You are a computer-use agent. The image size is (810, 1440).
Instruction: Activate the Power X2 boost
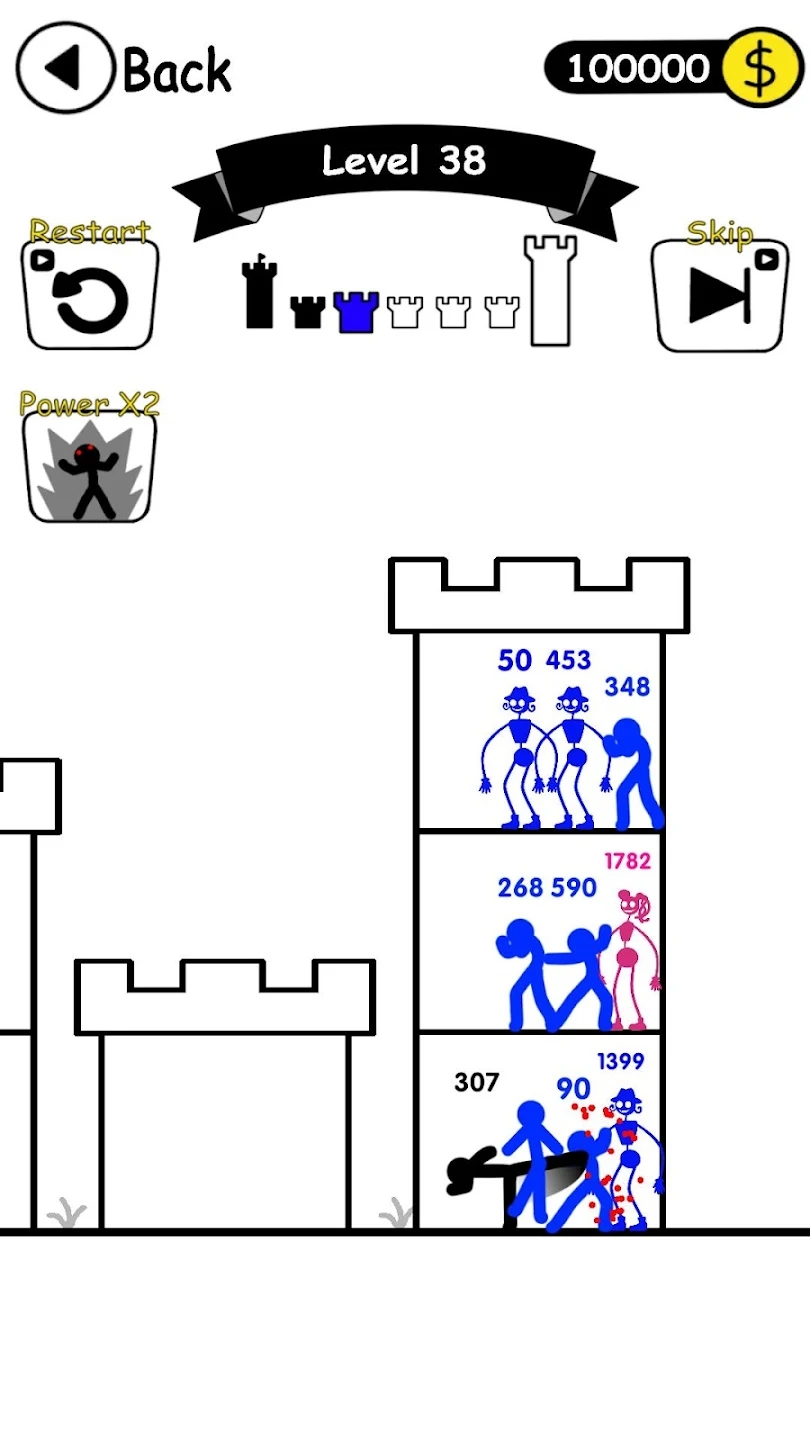tap(90, 467)
